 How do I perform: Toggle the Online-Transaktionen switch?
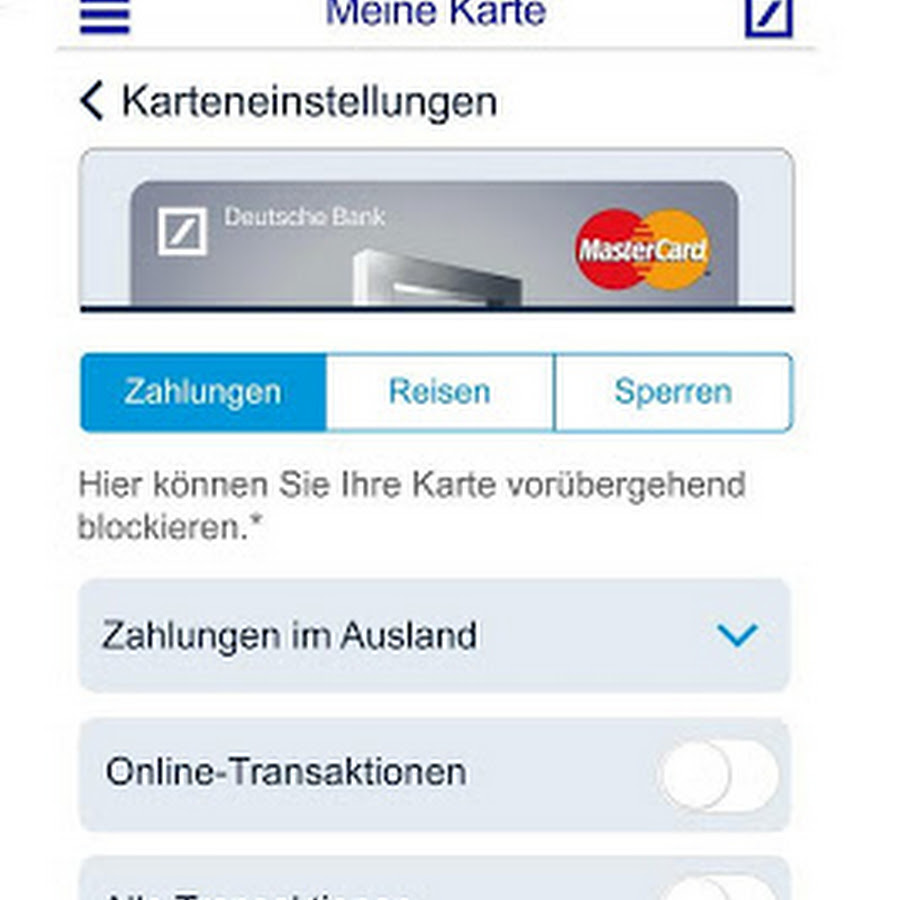(x=719, y=774)
